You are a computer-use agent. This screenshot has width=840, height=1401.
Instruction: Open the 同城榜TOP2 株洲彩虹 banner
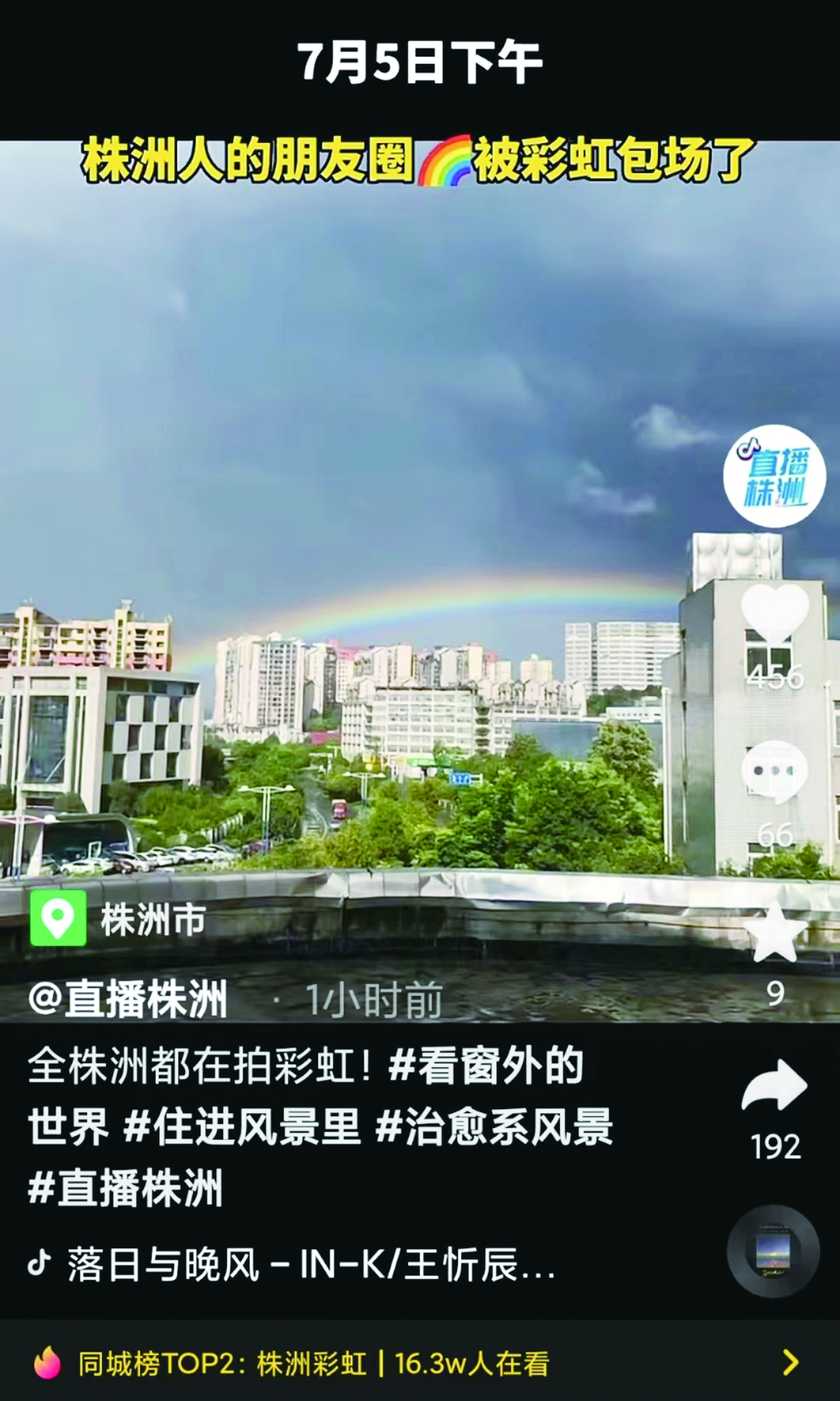[419, 1364]
